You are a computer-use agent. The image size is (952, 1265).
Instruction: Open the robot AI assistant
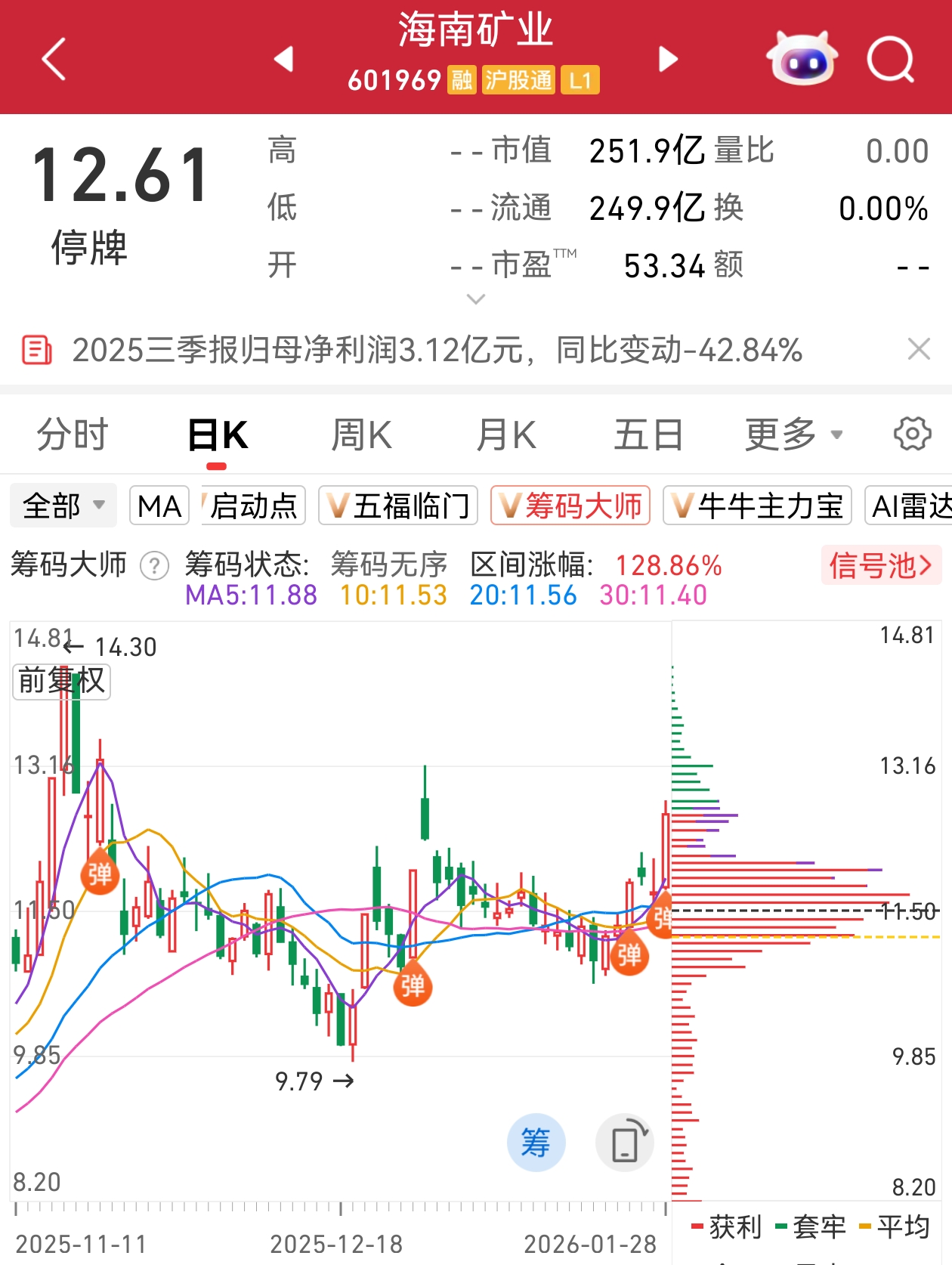[802, 59]
